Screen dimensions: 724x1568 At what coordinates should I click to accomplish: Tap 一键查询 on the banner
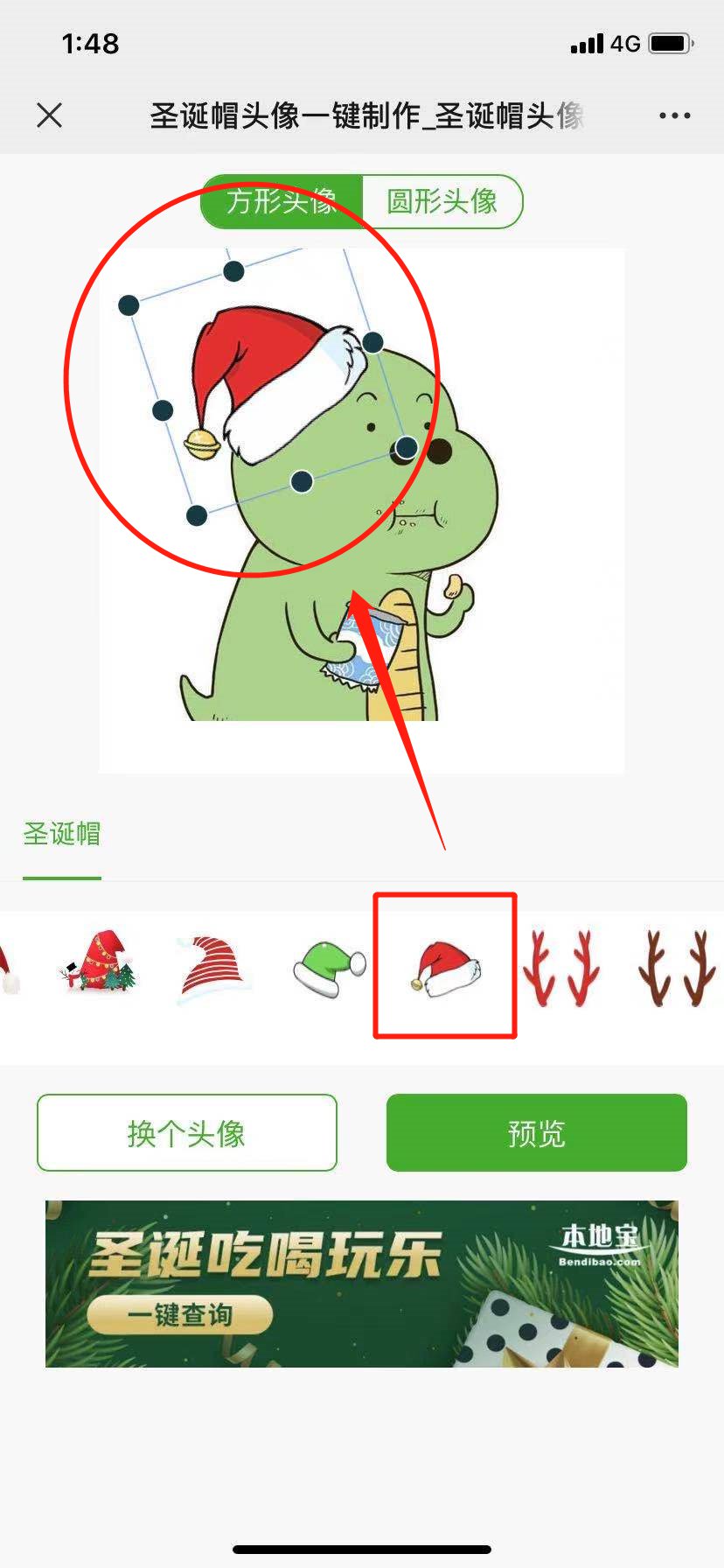[x=180, y=1315]
